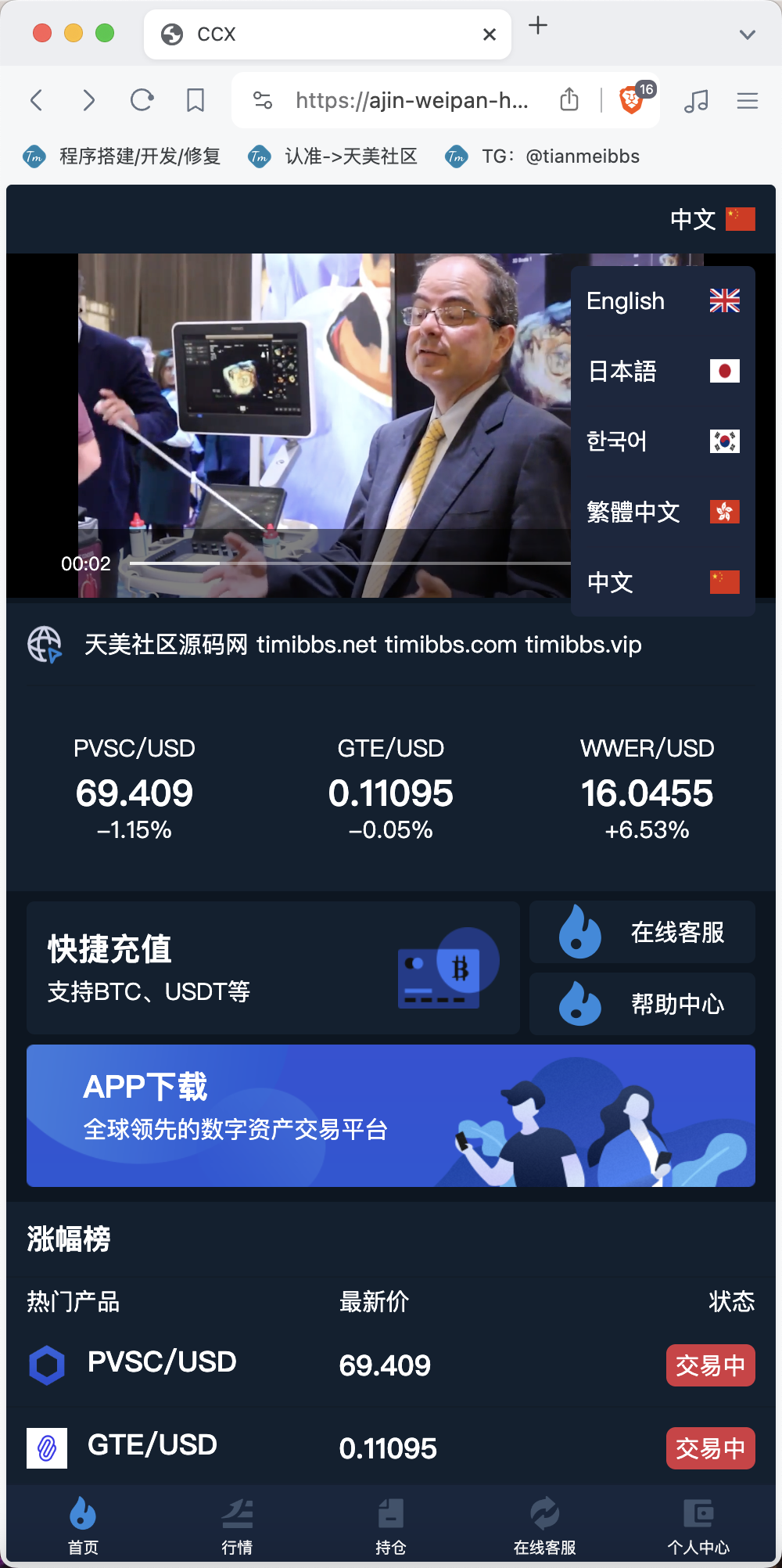
Task: Tap the 在线客服 button beside quick deposit
Action: click(642, 932)
